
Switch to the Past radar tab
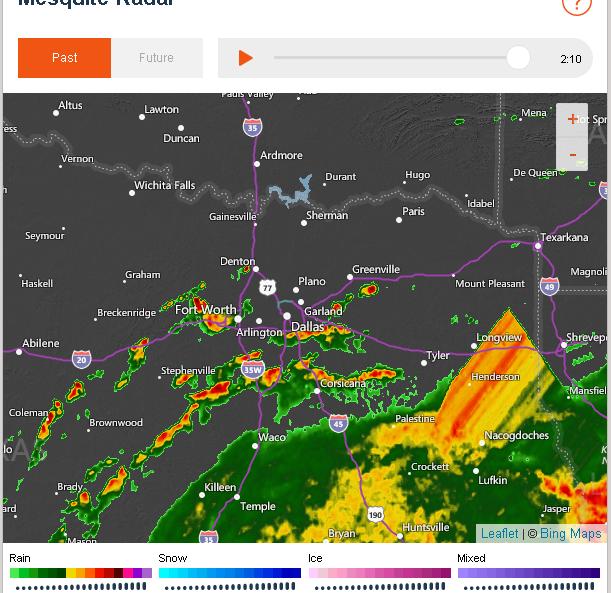point(64,58)
